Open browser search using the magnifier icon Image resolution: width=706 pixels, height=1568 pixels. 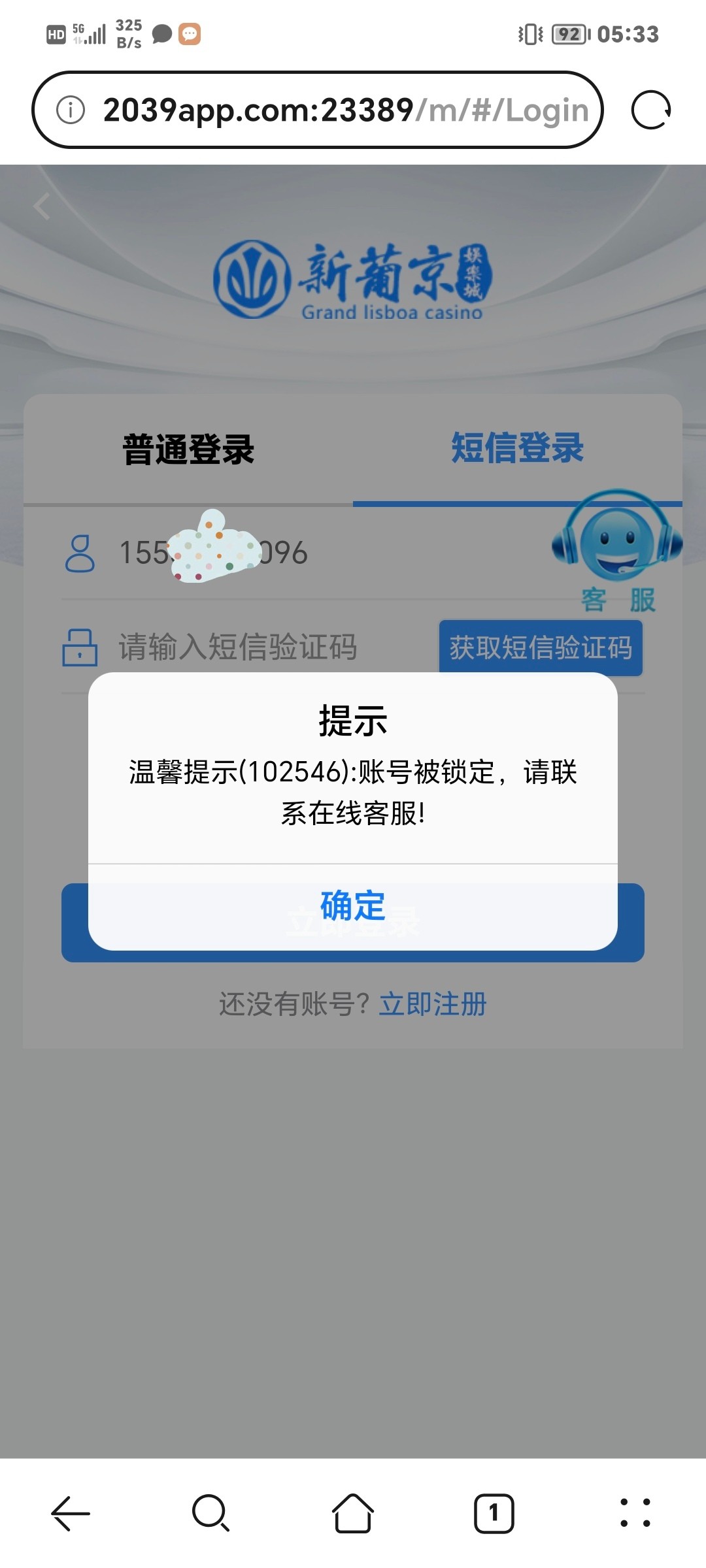211,1514
